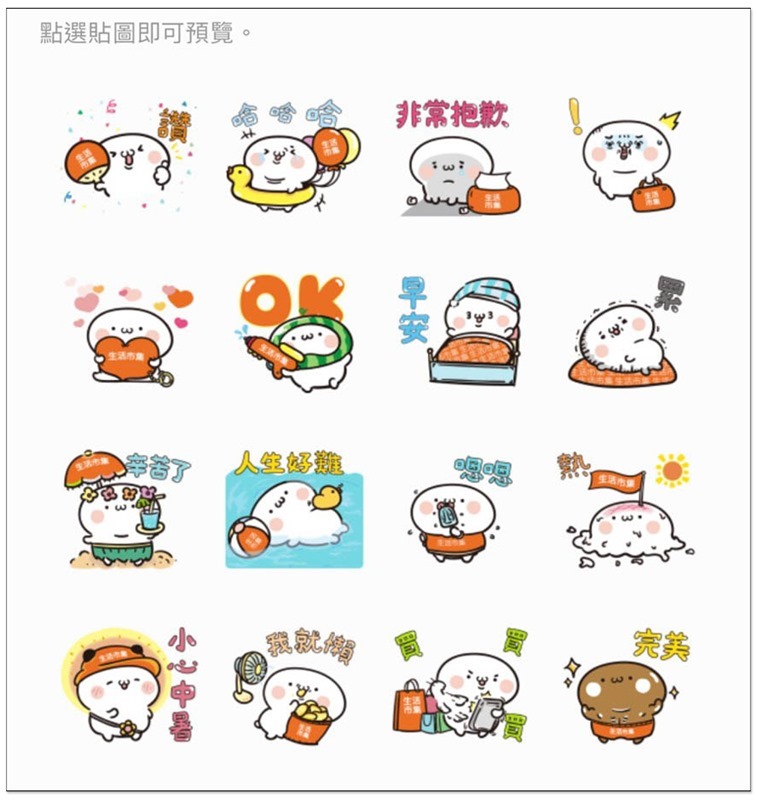Preview the 熱 melting sticker
Image resolution: width=757 pixels, height=800 pixels.
(625, 510)
